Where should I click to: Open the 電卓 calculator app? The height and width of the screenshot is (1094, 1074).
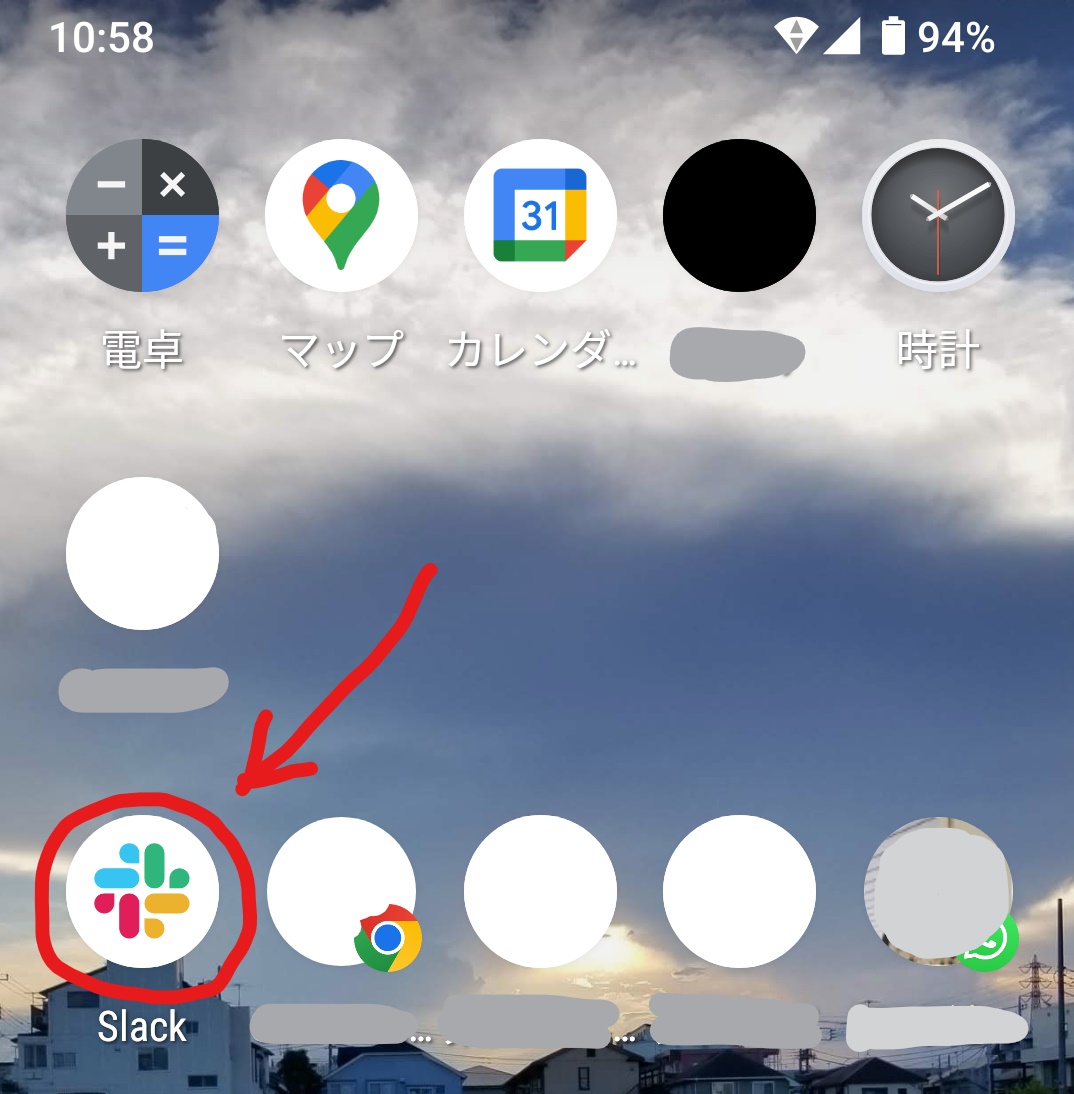pos(142,215)
